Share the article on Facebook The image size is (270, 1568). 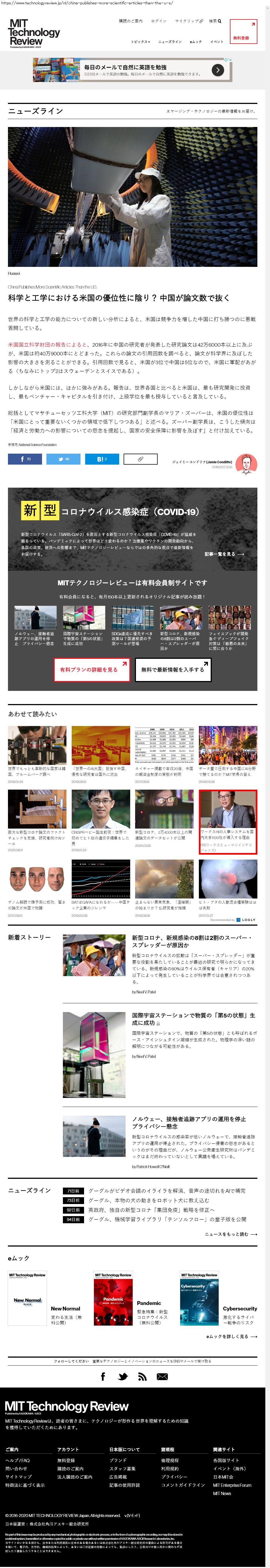pos(25,459)
